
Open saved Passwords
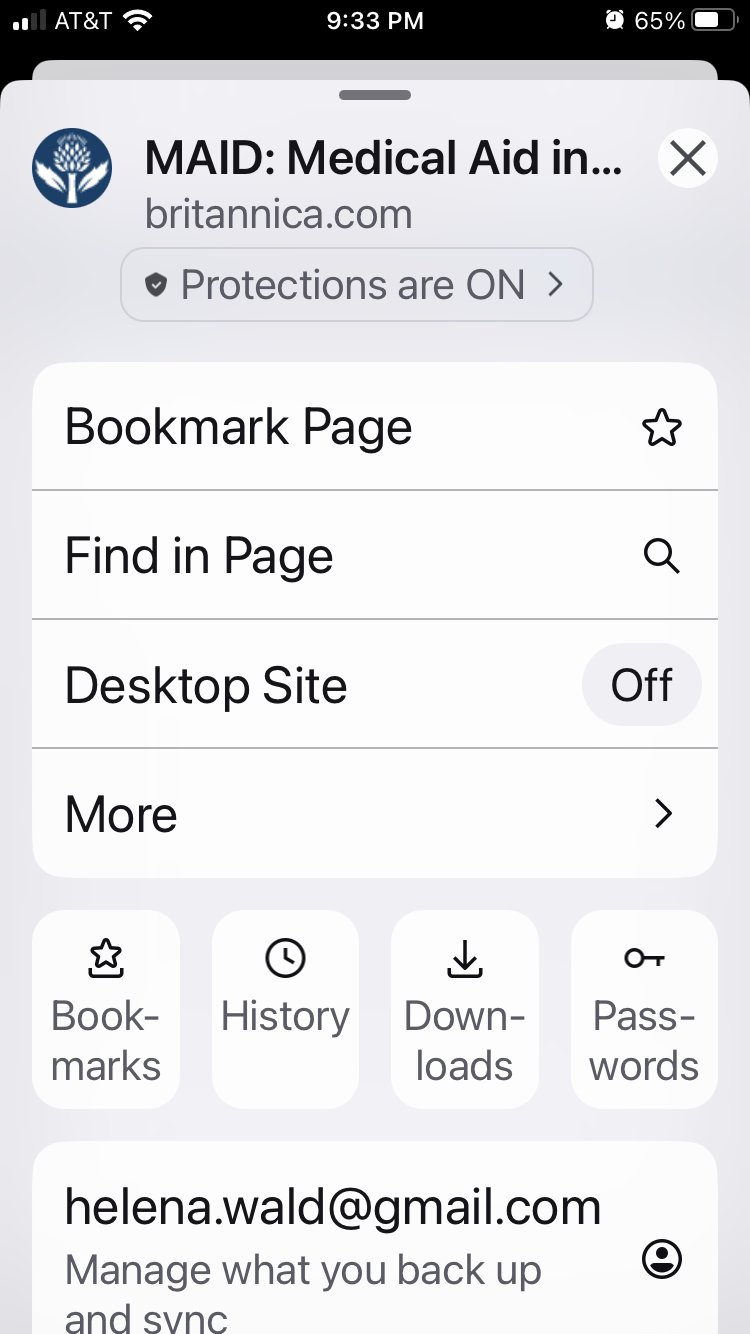pos(644,1009)
